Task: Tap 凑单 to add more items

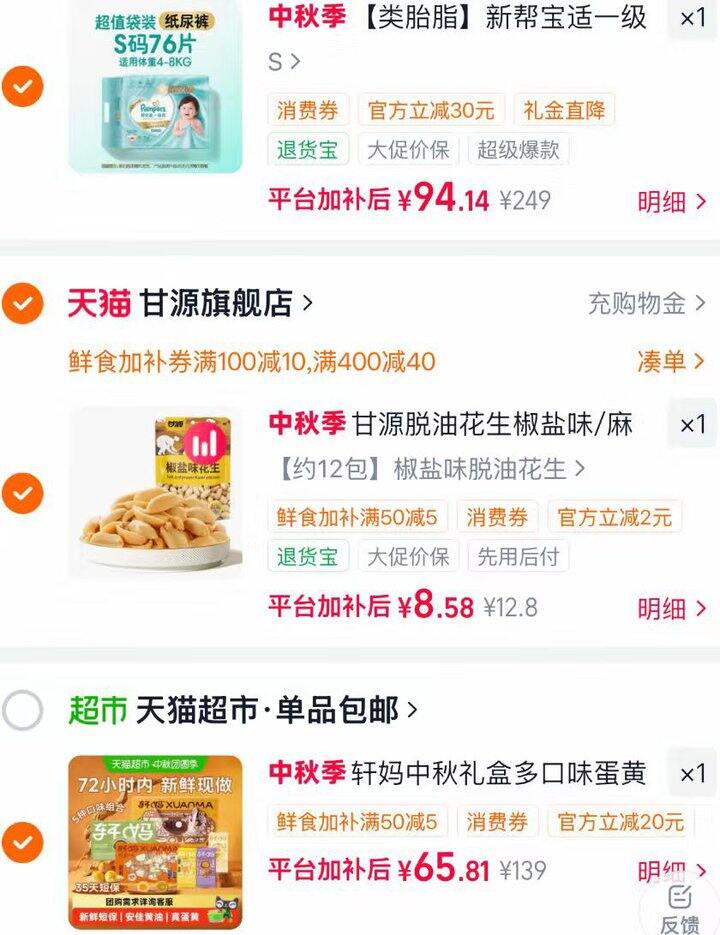Action: click(671, 361)
